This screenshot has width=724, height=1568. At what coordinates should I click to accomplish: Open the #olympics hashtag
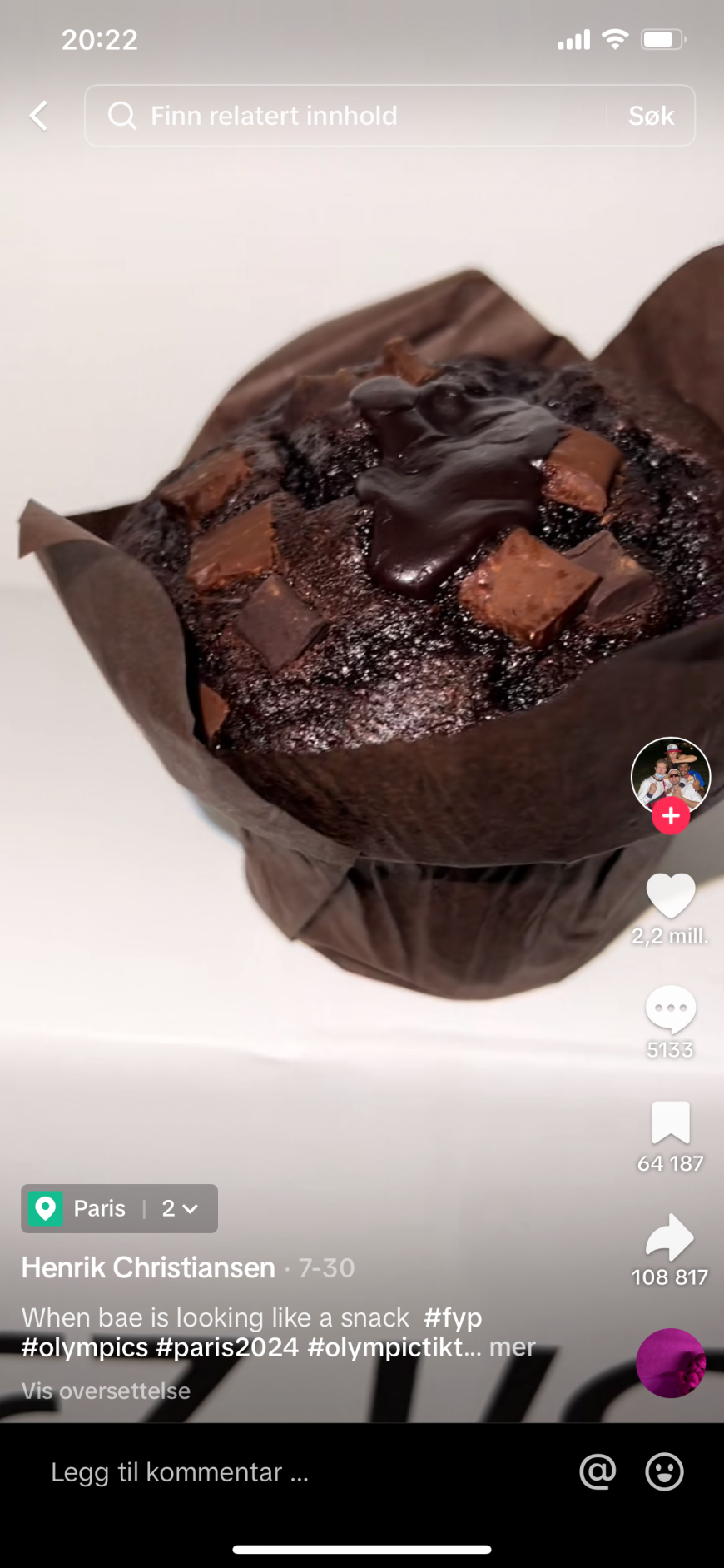click(x=84, y=1347)
